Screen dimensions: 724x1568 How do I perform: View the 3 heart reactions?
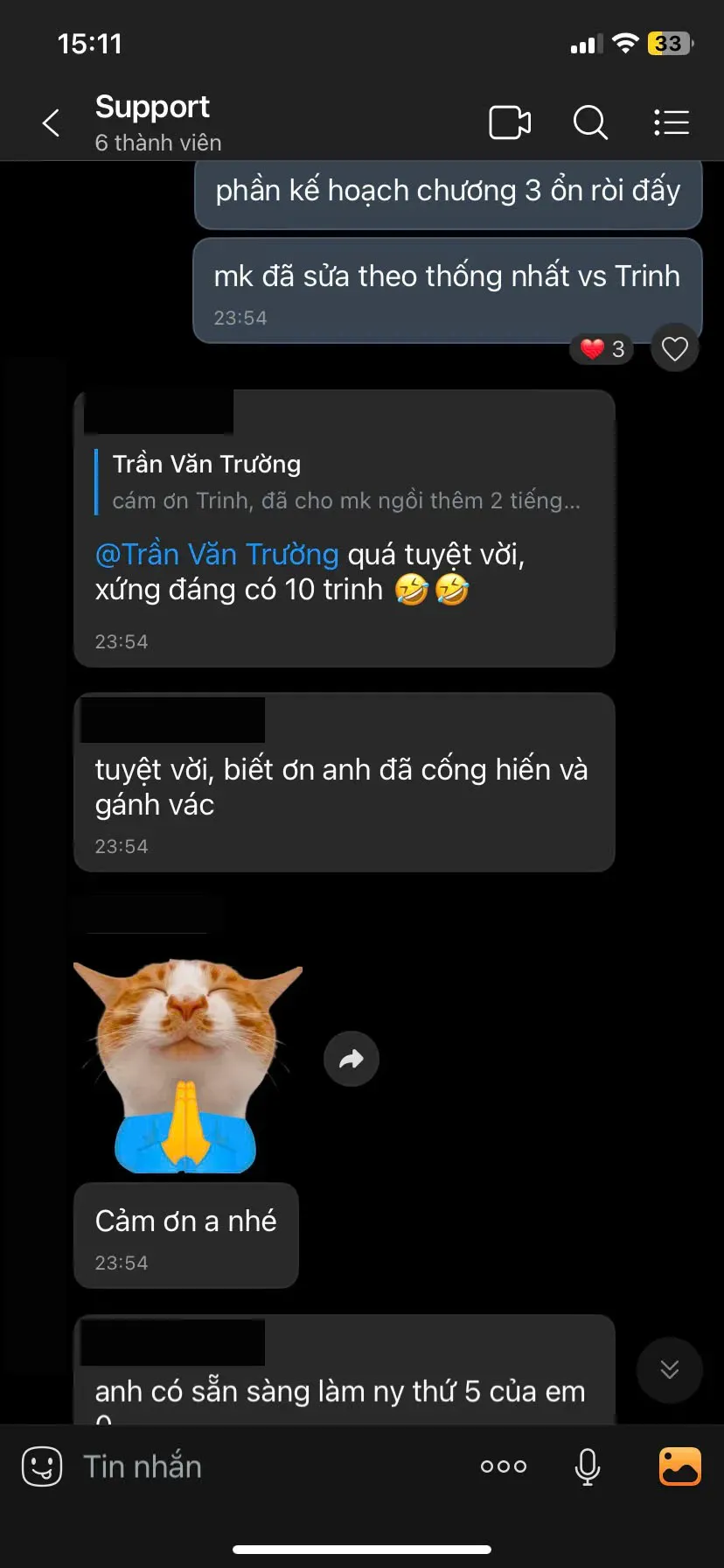[602, 349]
